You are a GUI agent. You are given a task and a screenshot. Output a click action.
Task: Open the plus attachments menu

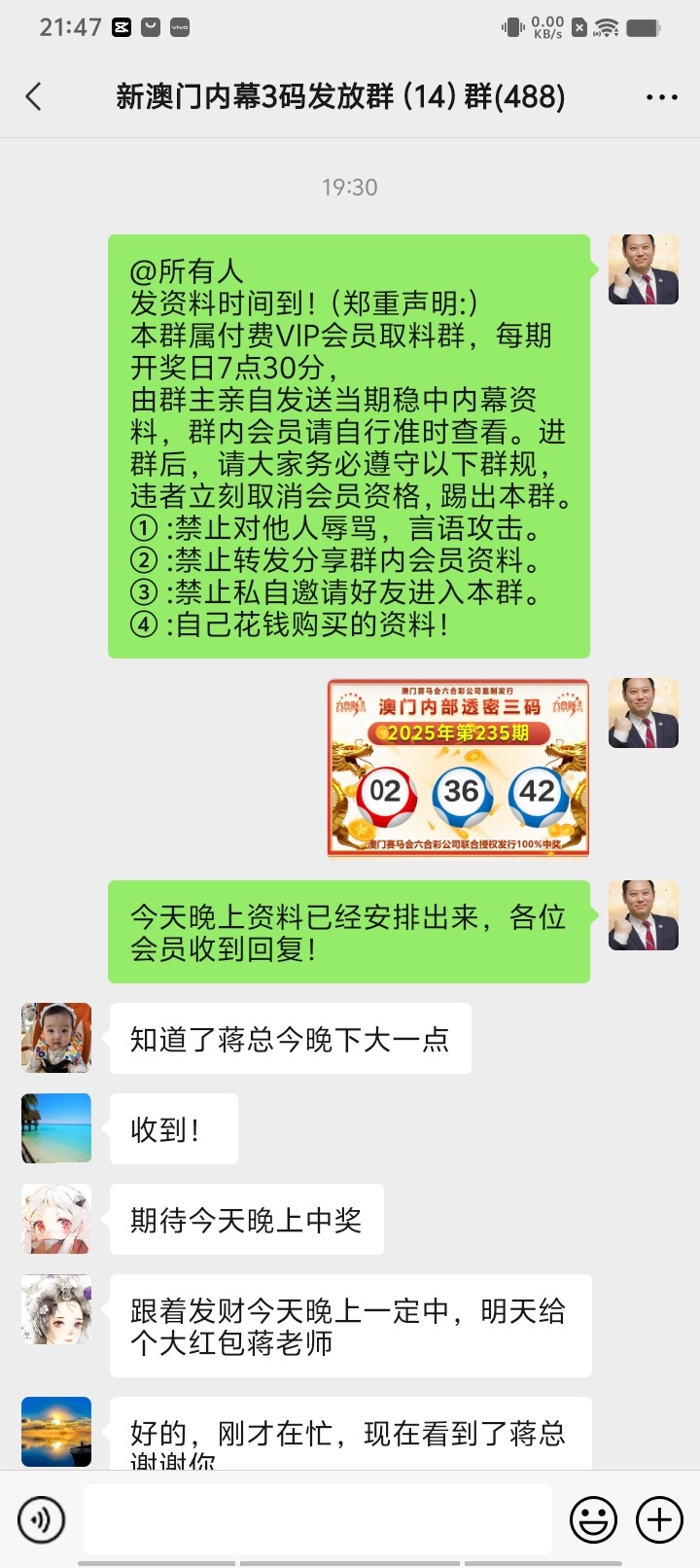click(x=659, y=1518)
